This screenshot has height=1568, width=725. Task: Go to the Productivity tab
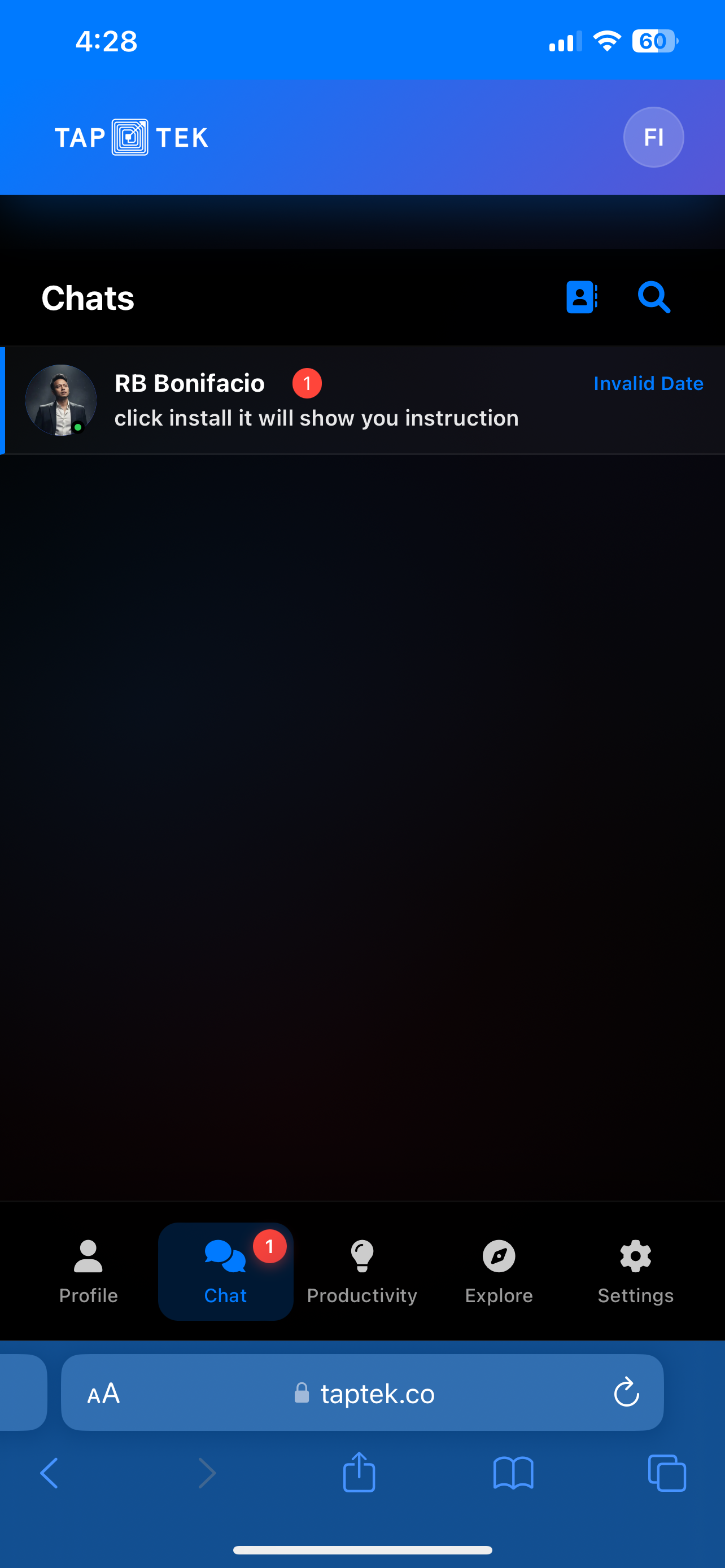click(x=362, y=1271)
